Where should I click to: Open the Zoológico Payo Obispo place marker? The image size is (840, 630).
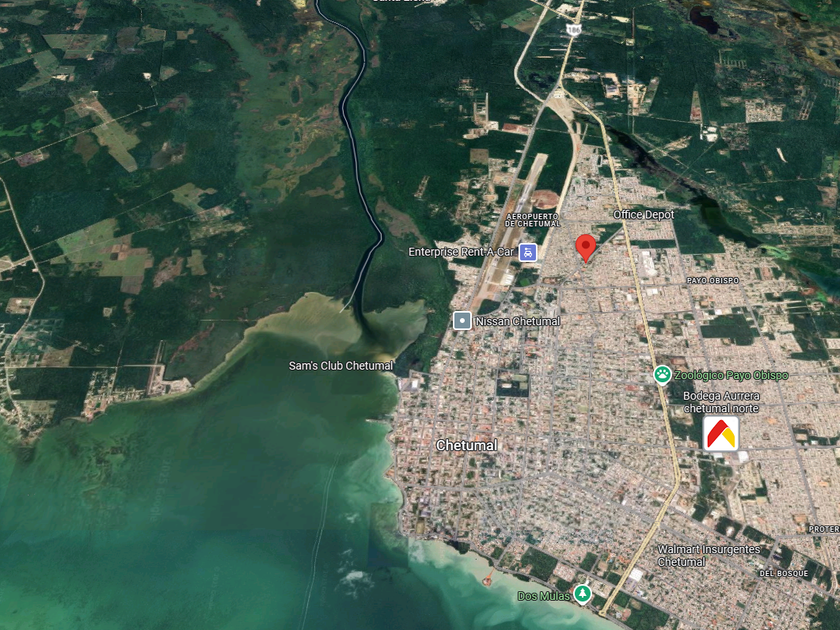[x=662, y=374]
